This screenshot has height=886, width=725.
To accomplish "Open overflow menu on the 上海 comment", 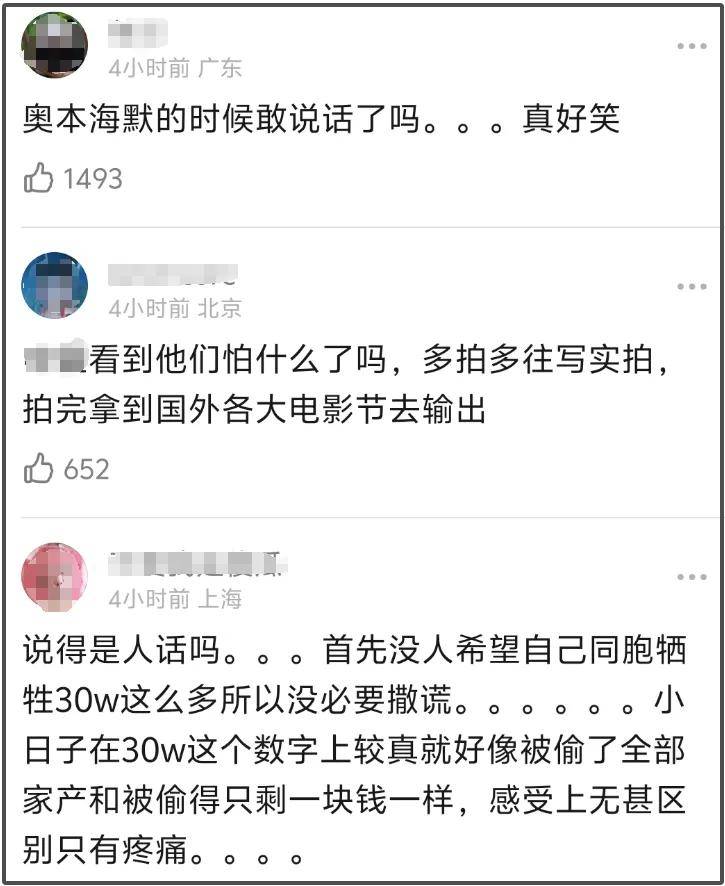I will pyautogui.click(x=691, y=578).
